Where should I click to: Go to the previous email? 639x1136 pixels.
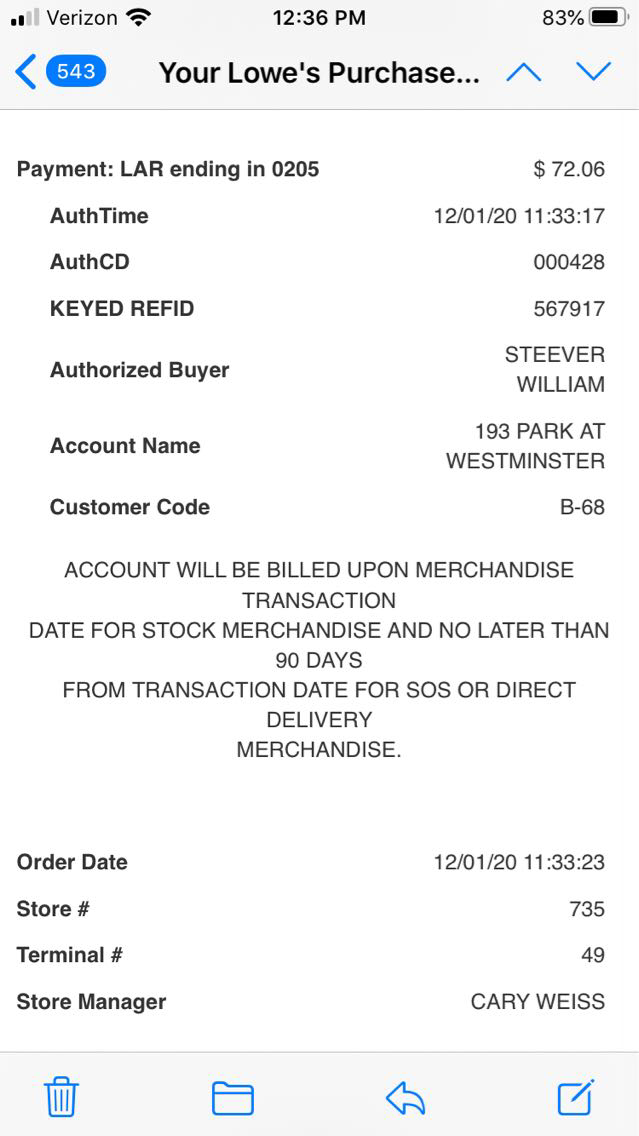tap(523, 72)
